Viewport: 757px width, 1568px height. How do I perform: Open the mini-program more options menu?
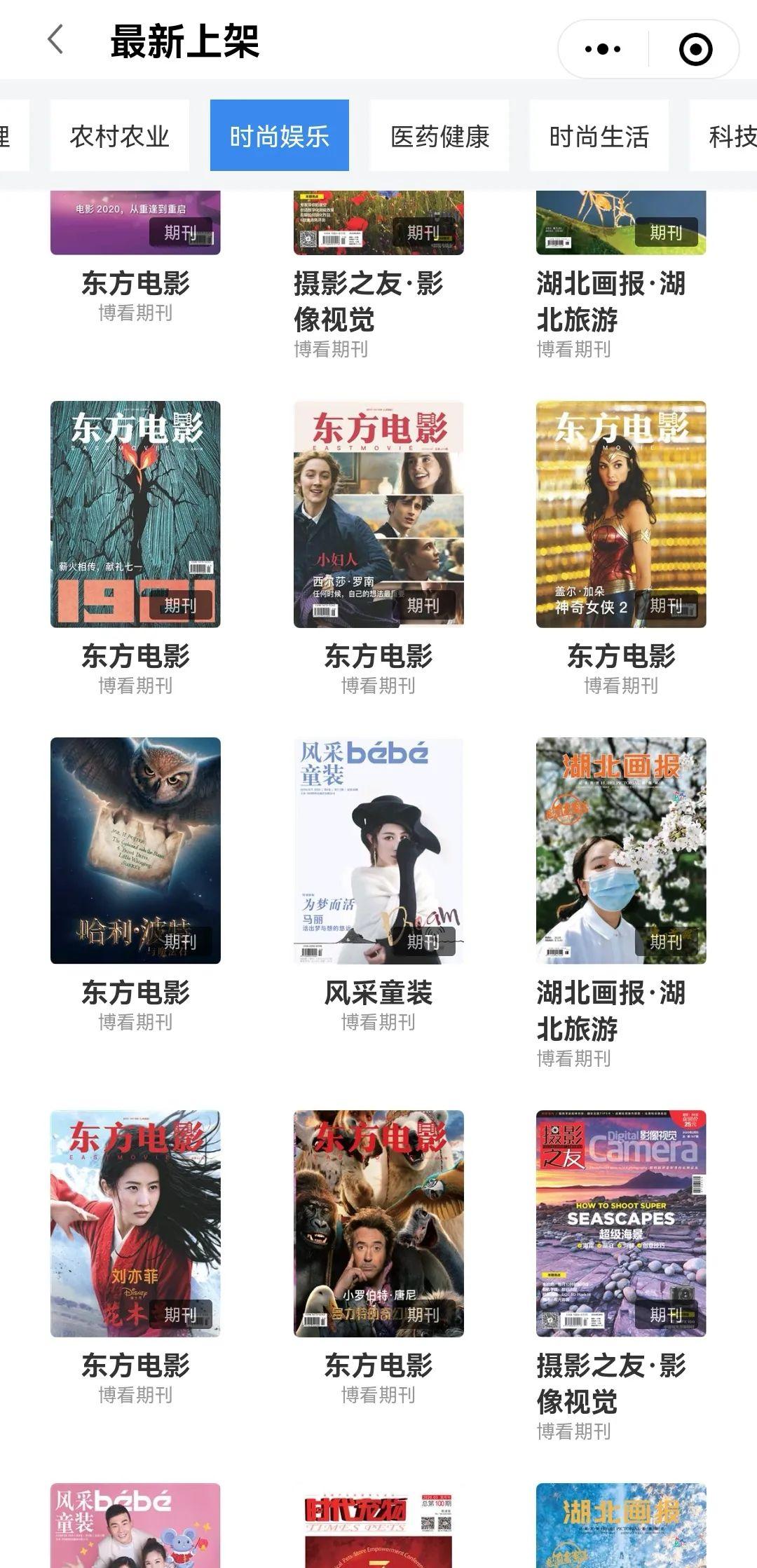[603, 49]
